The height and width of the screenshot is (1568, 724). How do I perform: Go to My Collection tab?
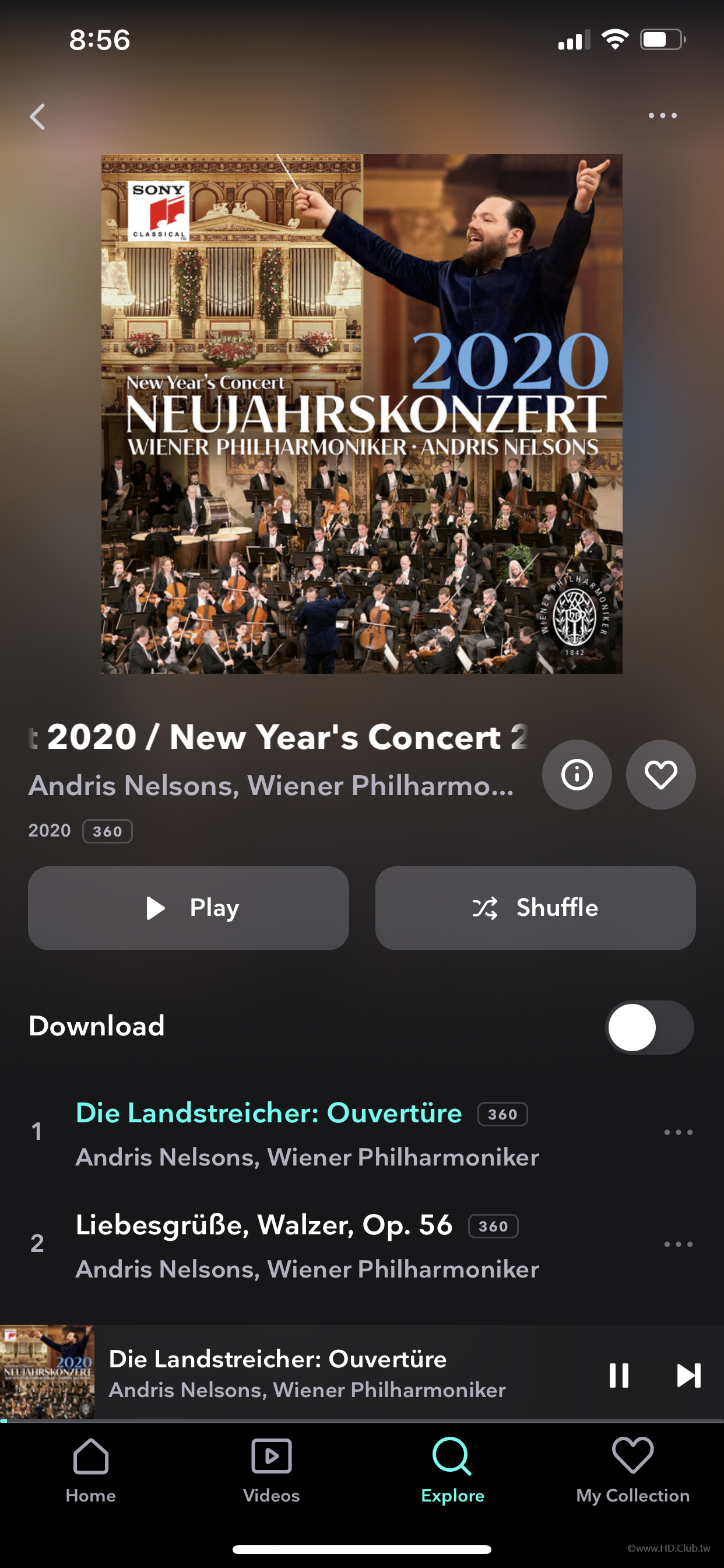[x=632, y=1470]
